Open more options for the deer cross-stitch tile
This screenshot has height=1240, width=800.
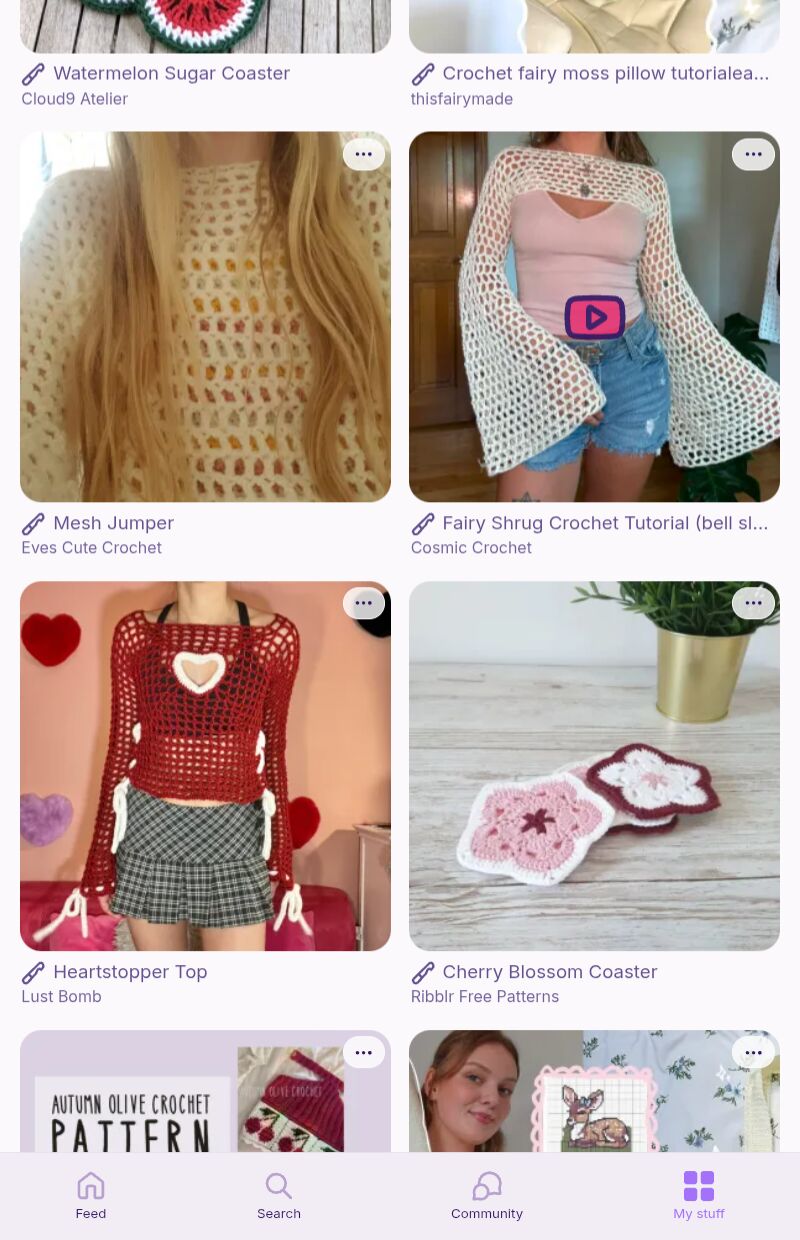pos(753,1052)
